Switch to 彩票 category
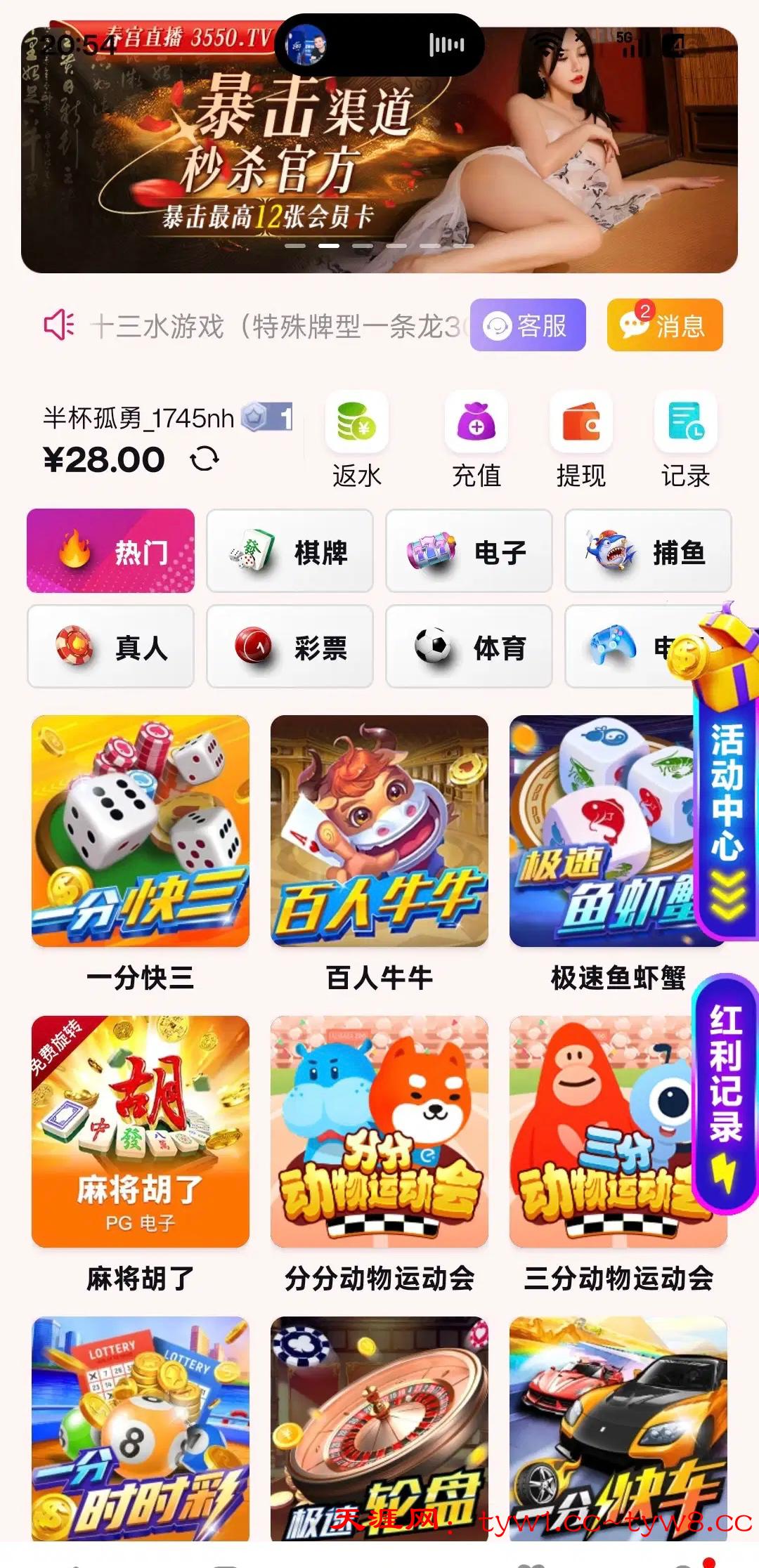This screenshot has height=1568, width=759. 290,646
